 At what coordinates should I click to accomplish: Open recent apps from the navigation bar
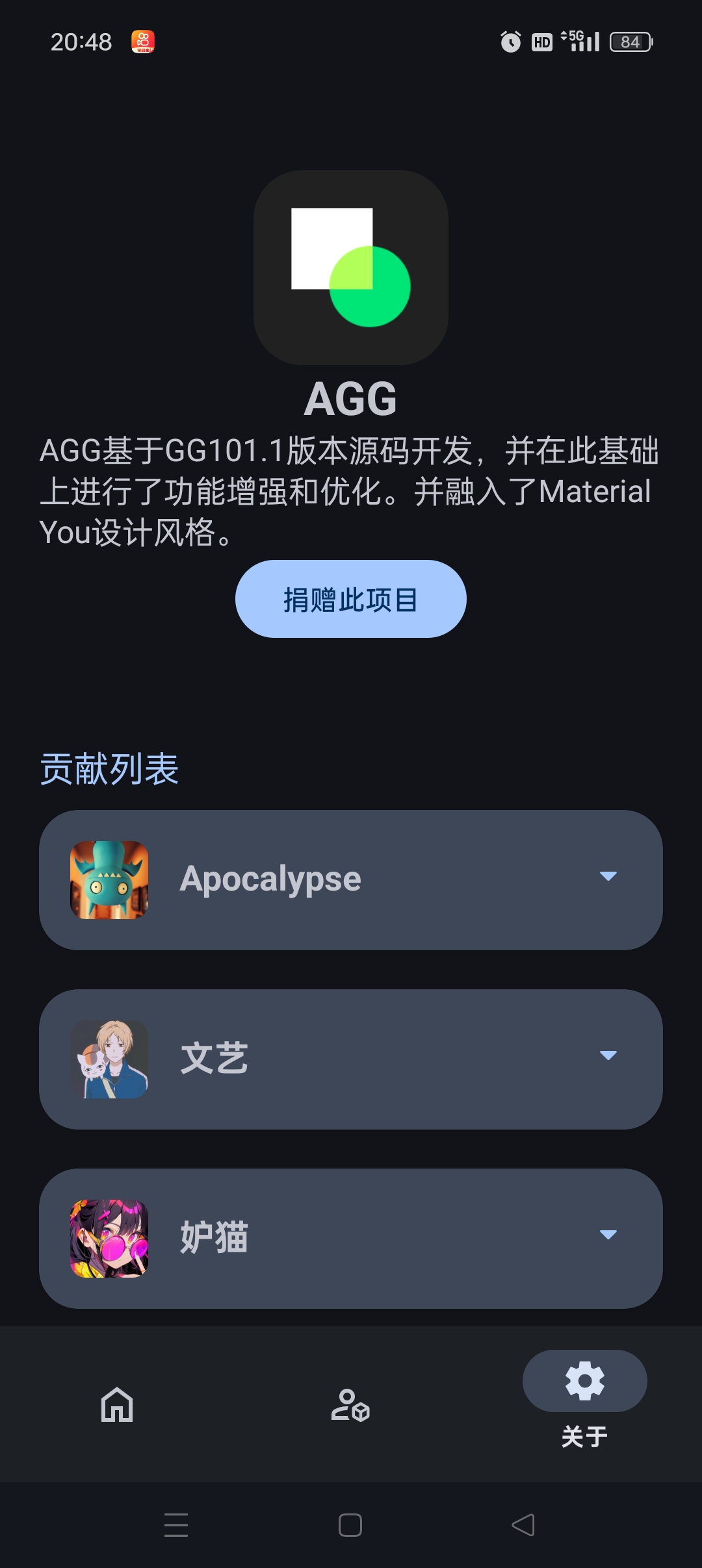[176, 1524]
